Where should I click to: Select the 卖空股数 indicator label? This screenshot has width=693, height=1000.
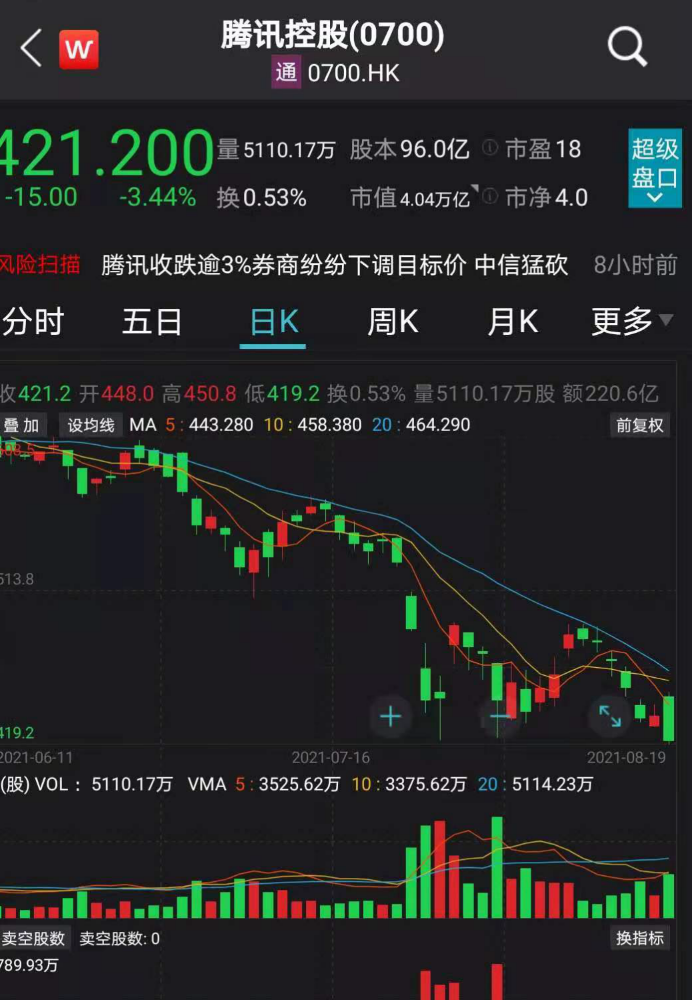33,938
